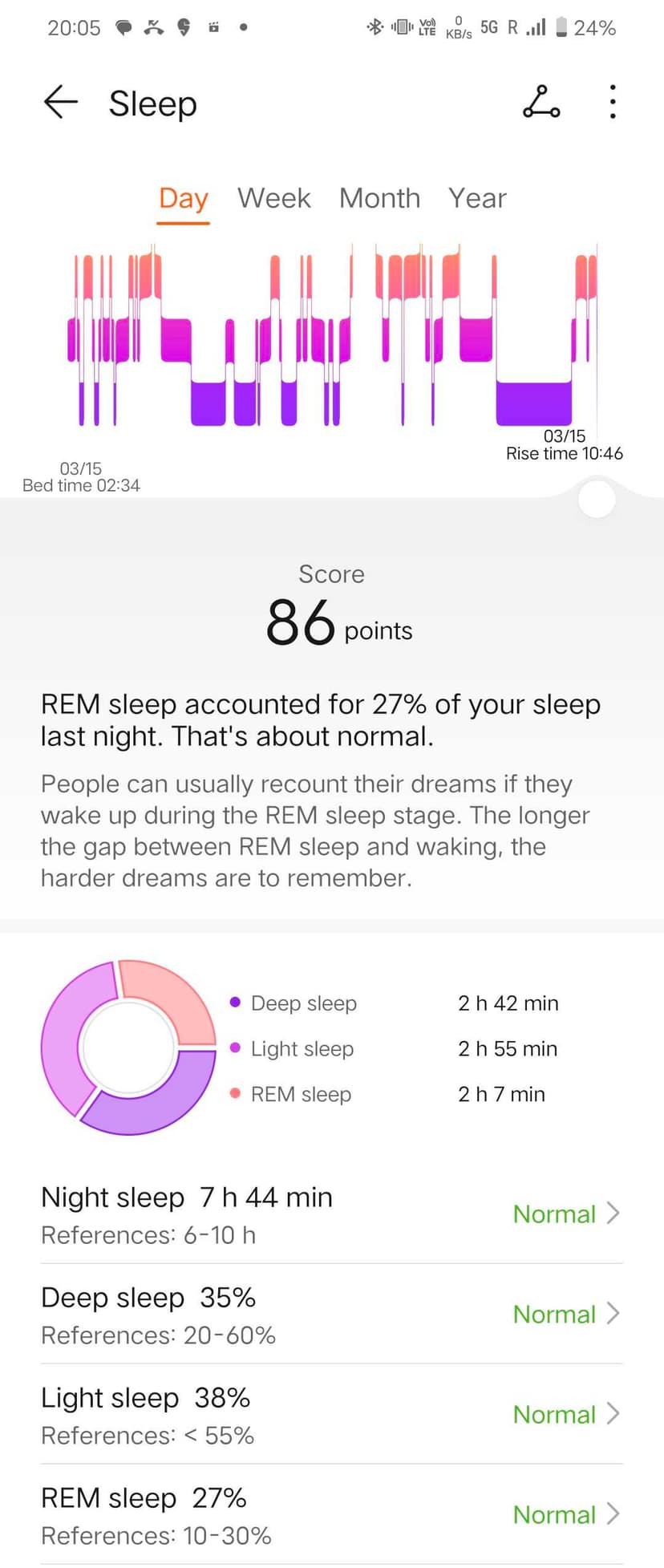Viewport: 664px width, 1568px height.
Task: Go back from the Sleep screen
Action: (60, 103)
